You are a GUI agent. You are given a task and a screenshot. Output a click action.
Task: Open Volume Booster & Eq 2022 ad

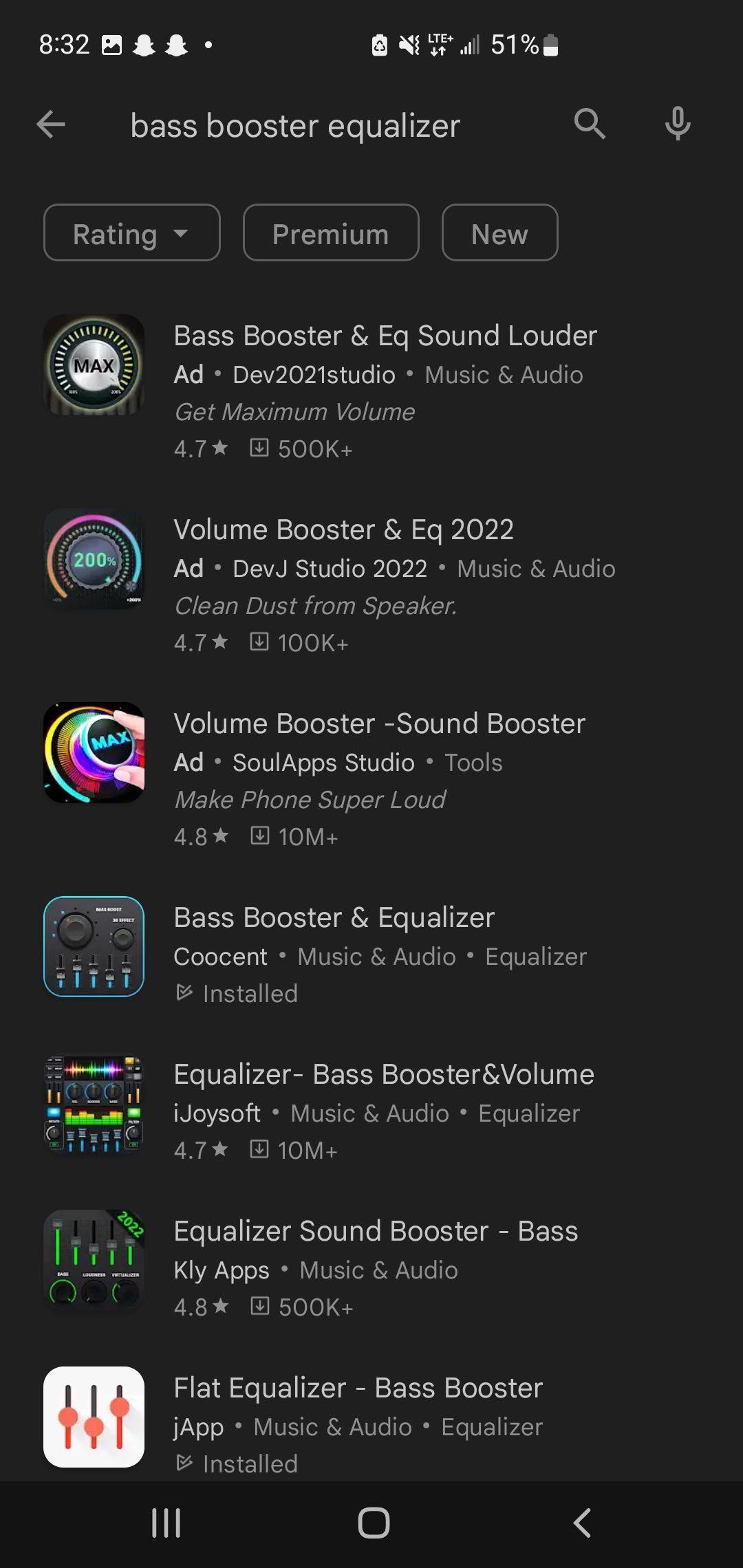click(x=343, y=530)
